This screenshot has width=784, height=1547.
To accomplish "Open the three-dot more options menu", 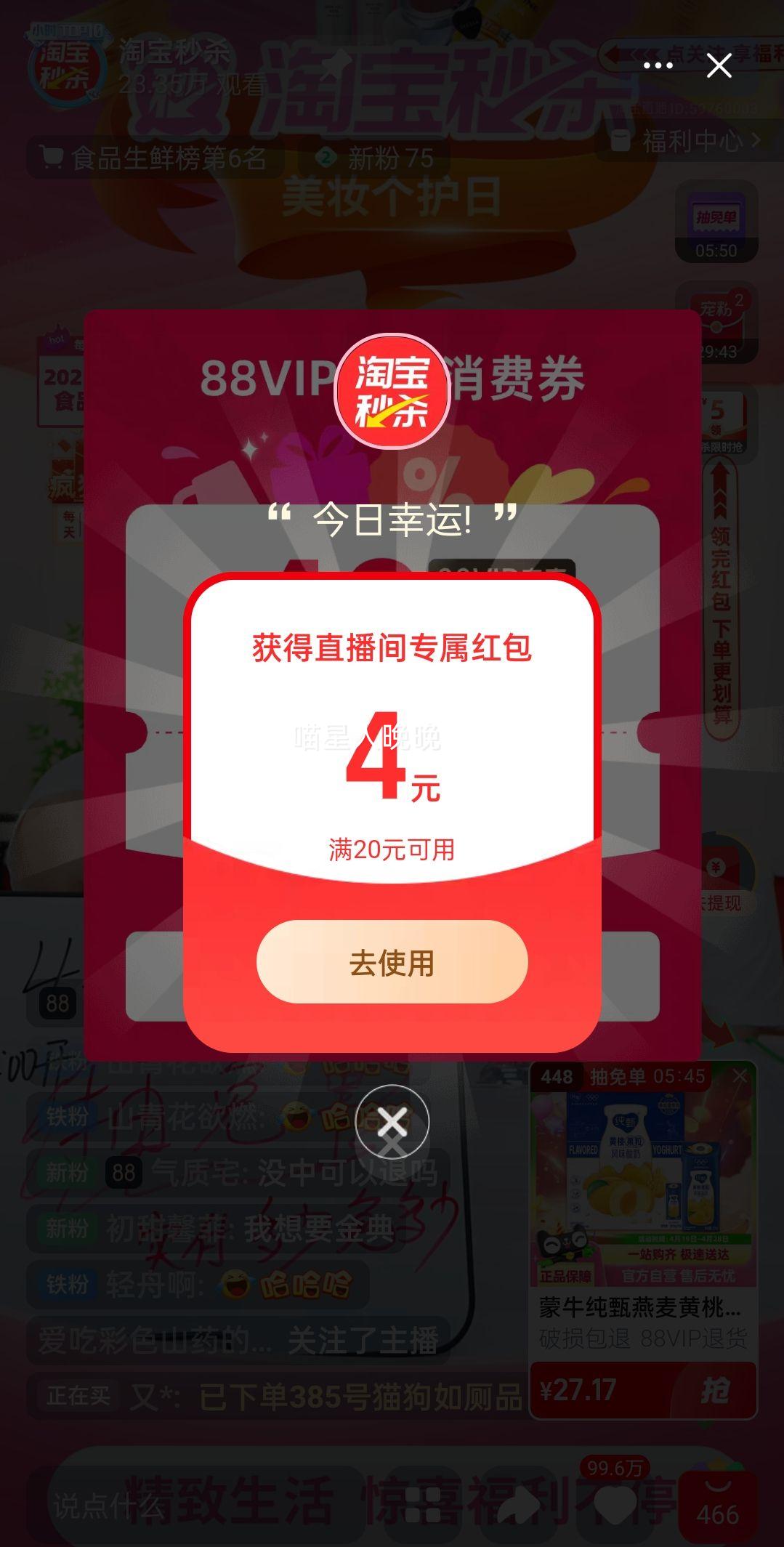I will tap(658, 65).
